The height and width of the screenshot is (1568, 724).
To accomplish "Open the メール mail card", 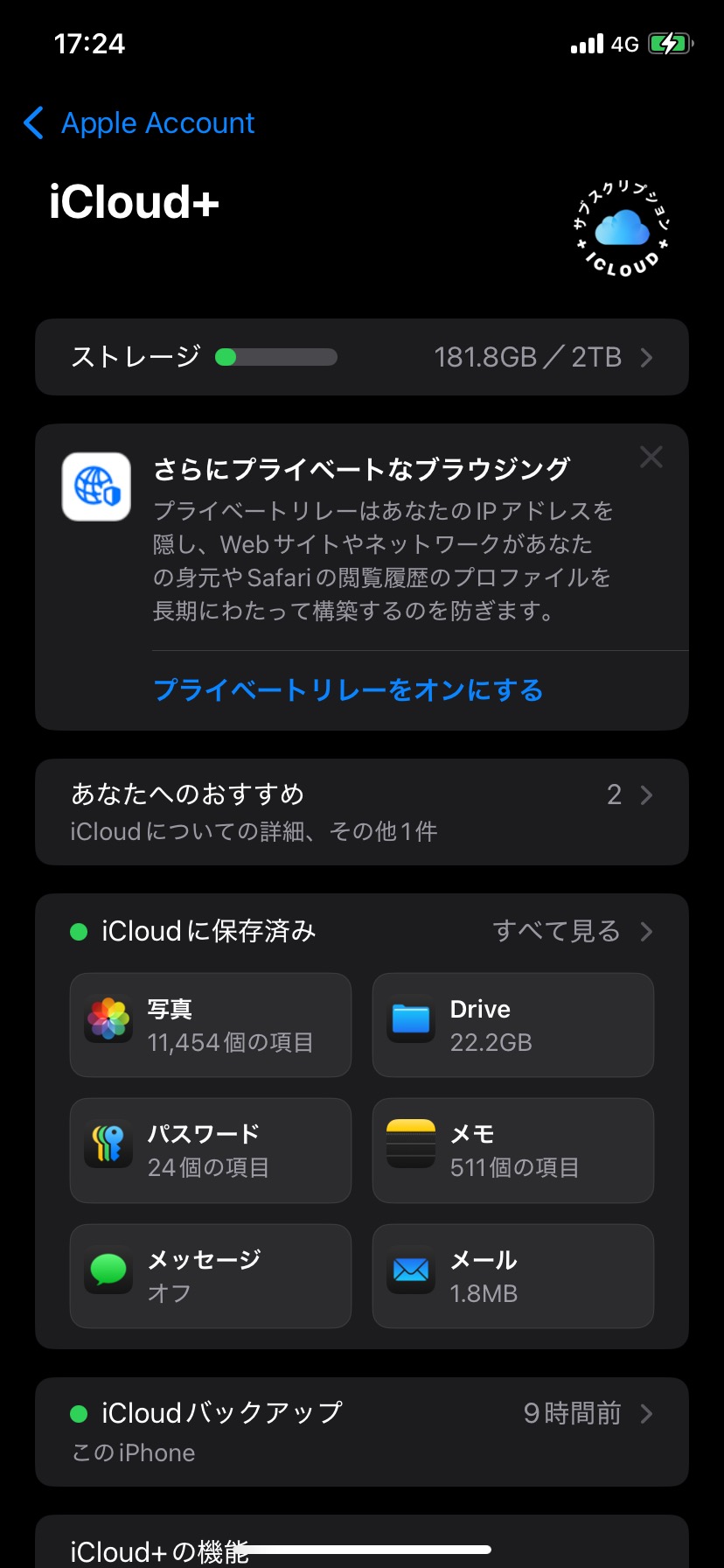I will tap(512, 1276).
